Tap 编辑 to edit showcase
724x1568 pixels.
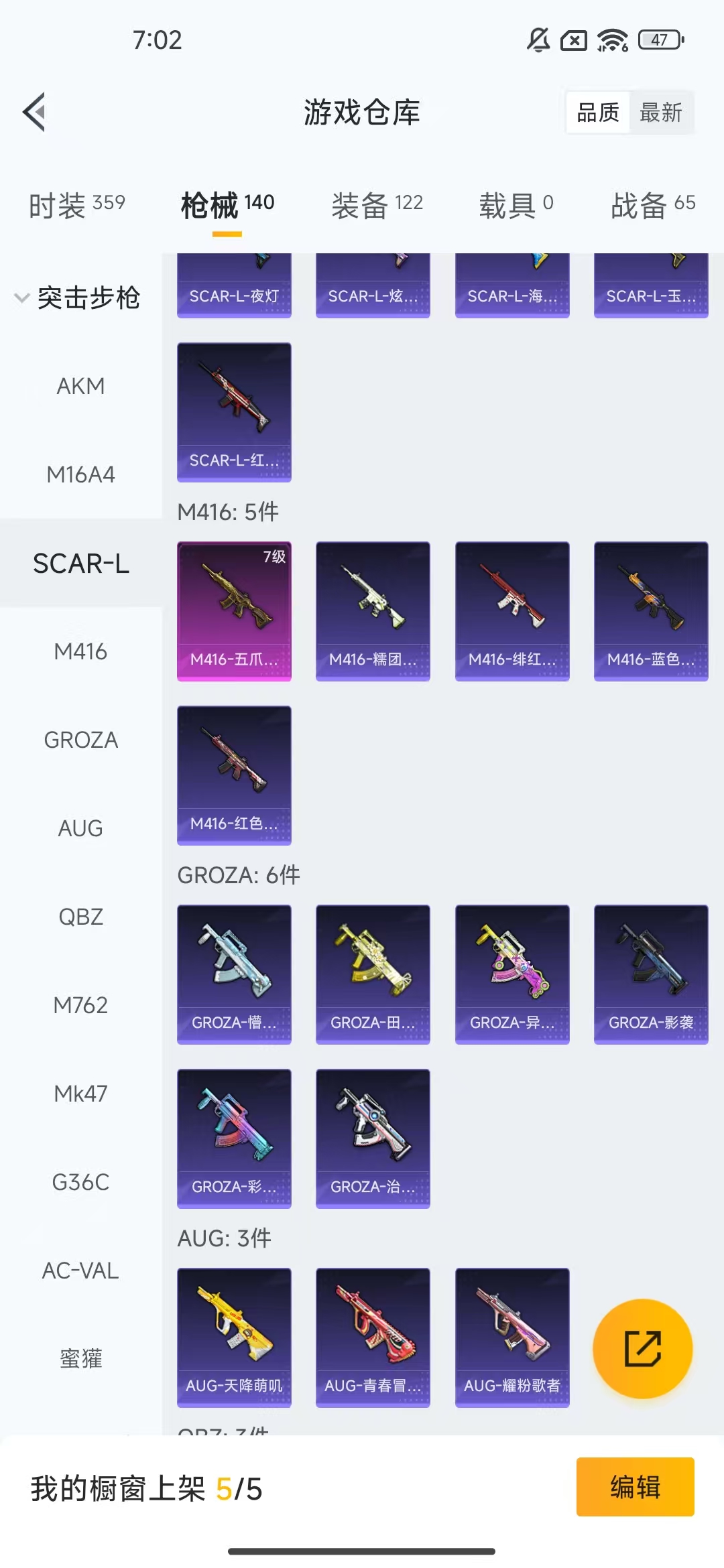pyautogui.click(x=635, y=1487)
